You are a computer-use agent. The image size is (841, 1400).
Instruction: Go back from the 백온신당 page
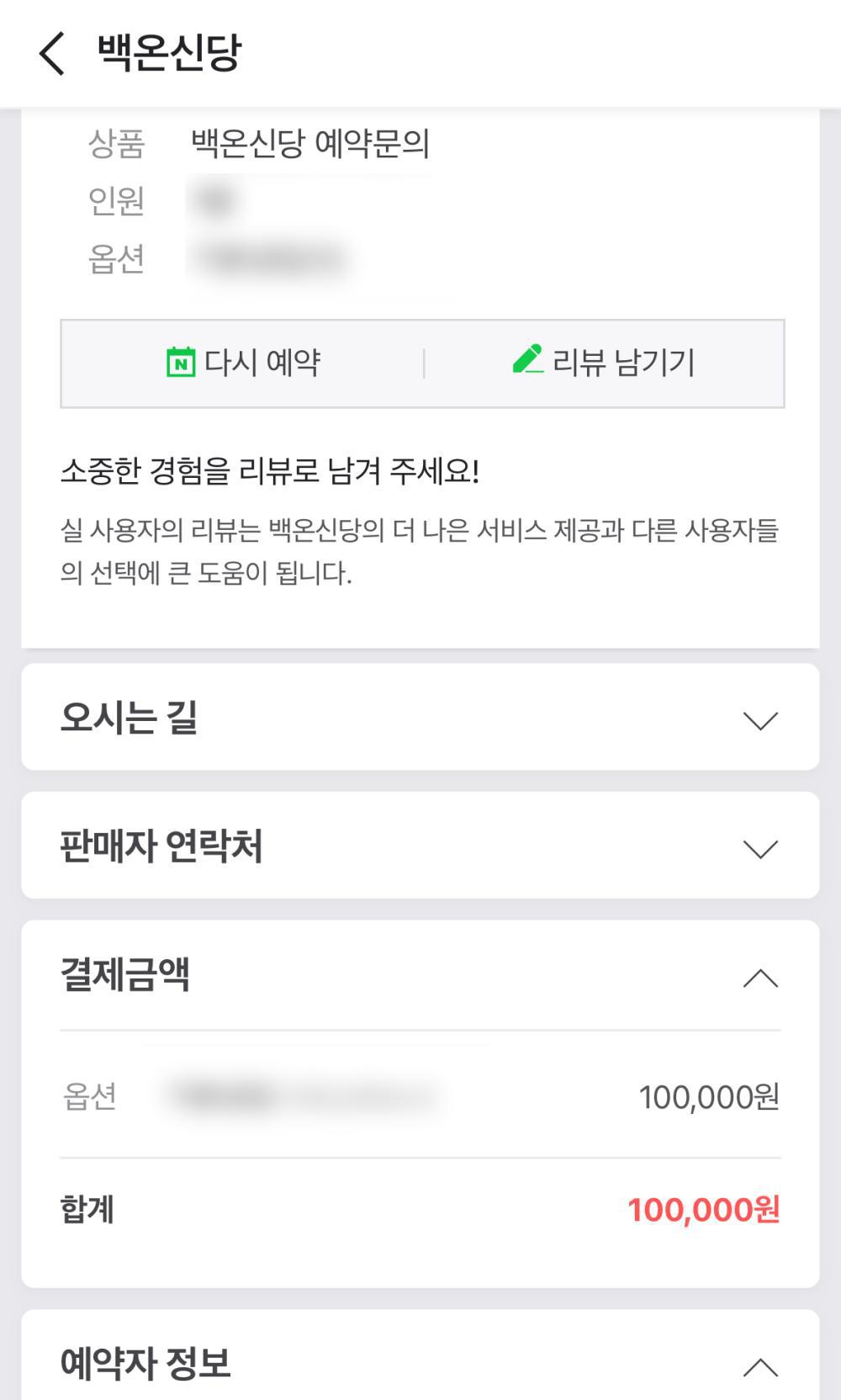pyautogui.click(x=52, y=54)
